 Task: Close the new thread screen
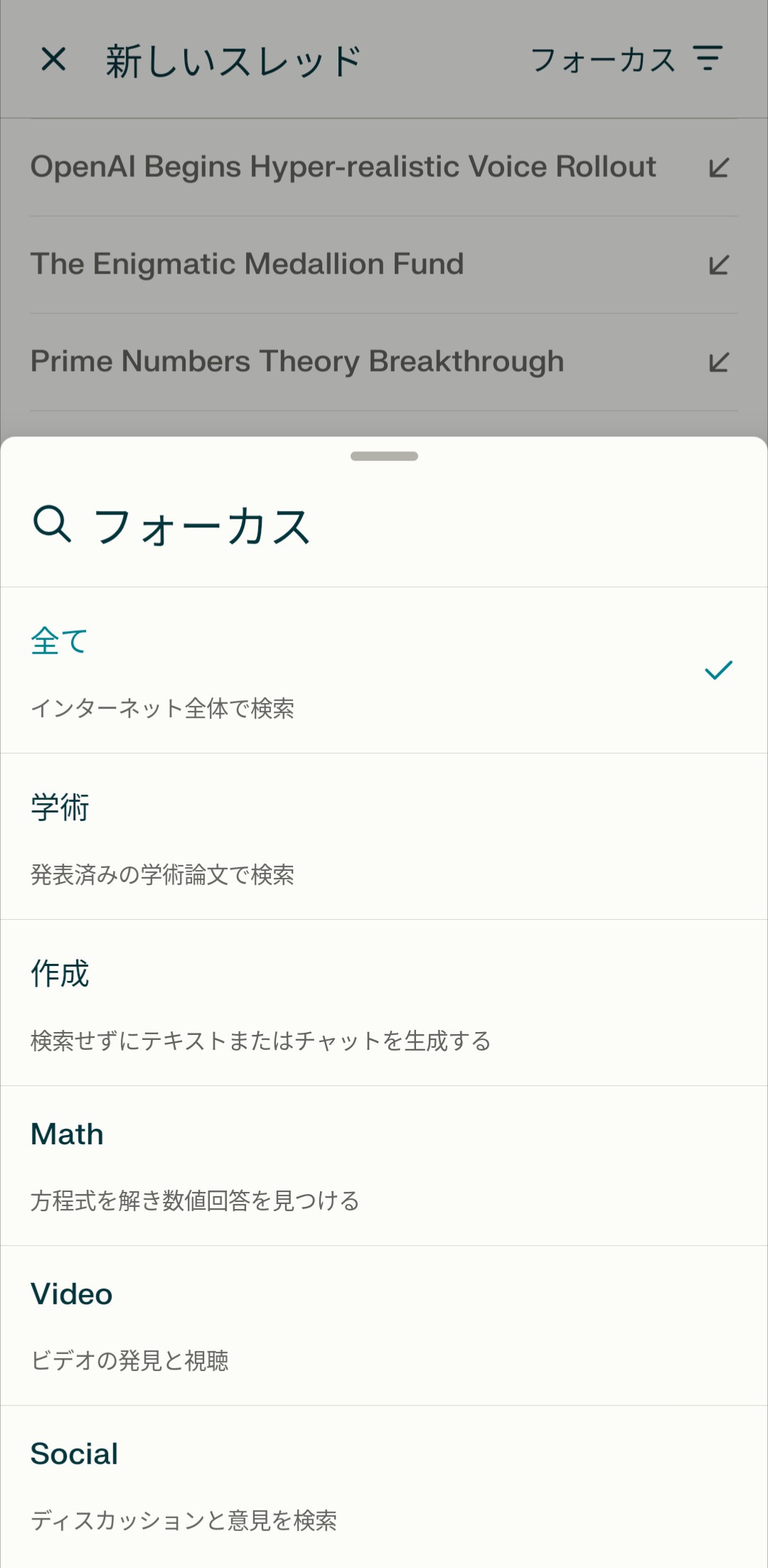click(53, 59)
